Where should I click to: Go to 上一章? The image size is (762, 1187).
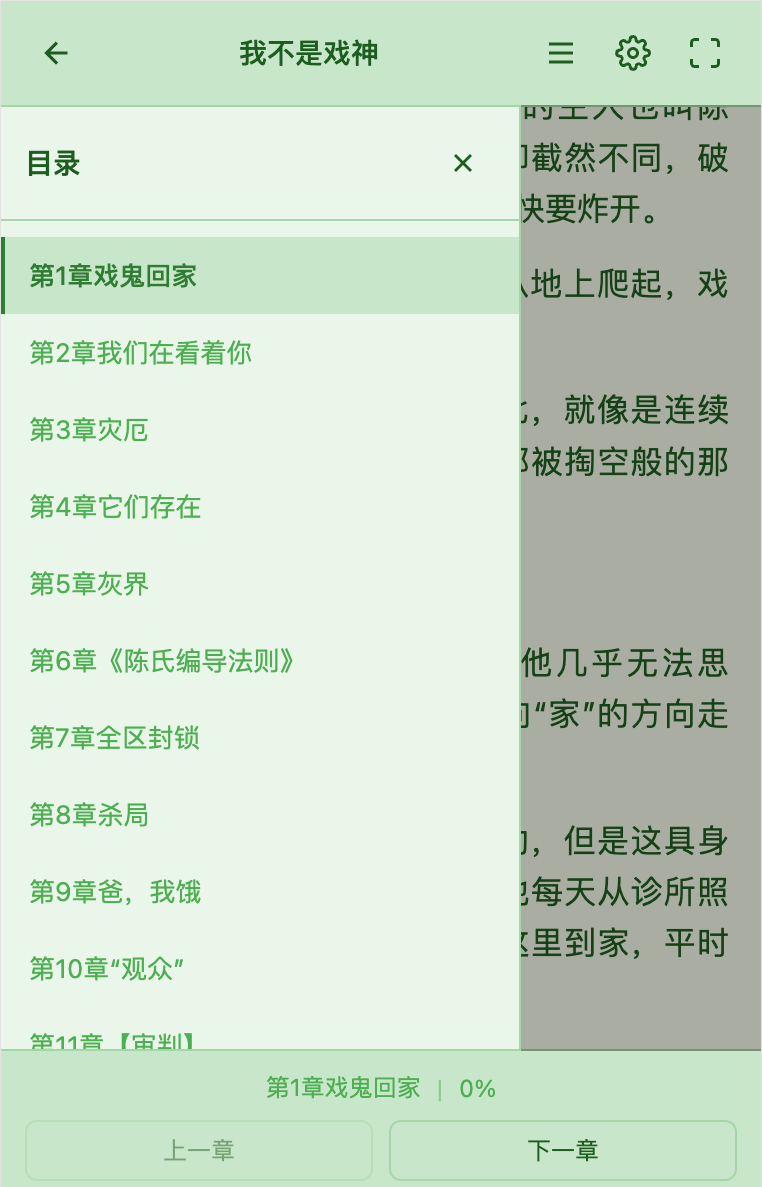[199, 1149]
